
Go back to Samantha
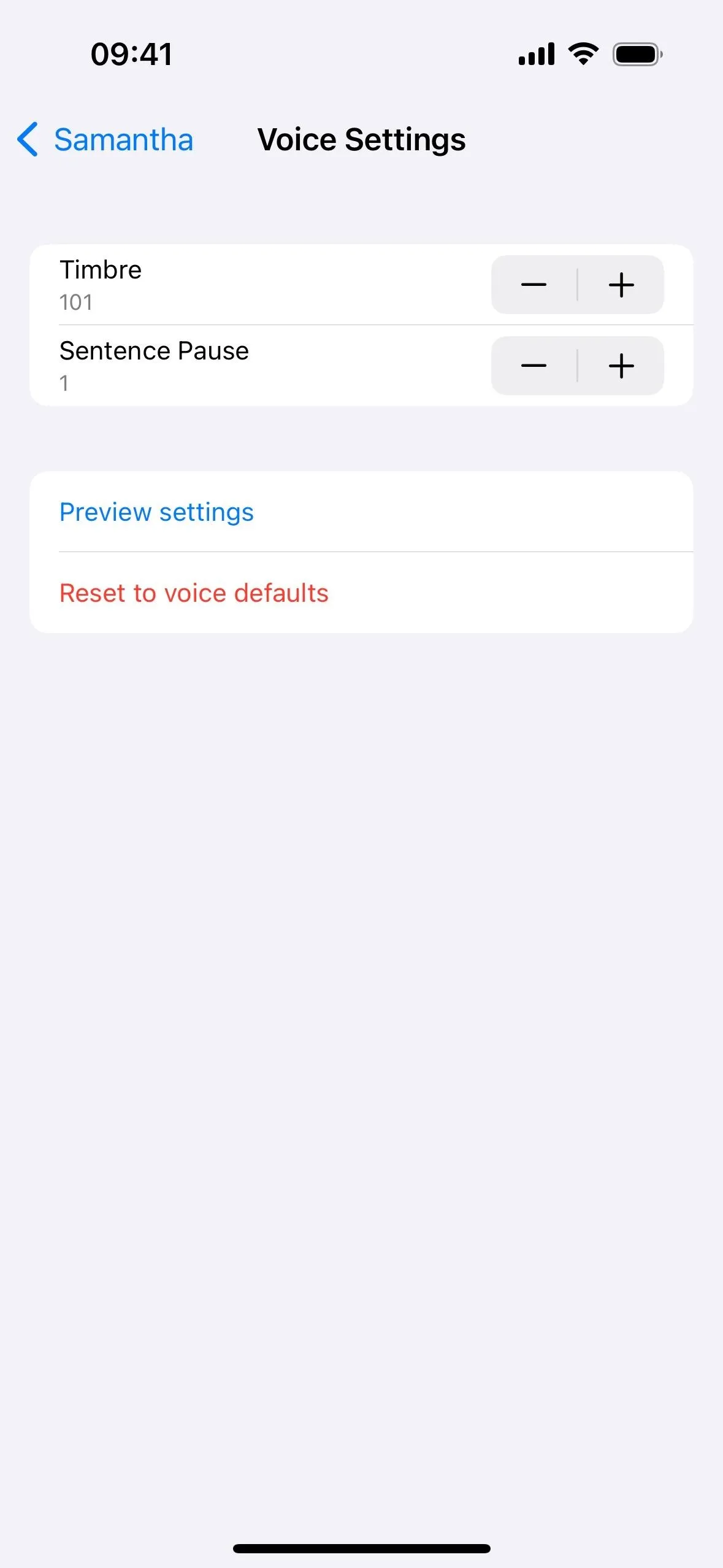[x=105, y=140]
